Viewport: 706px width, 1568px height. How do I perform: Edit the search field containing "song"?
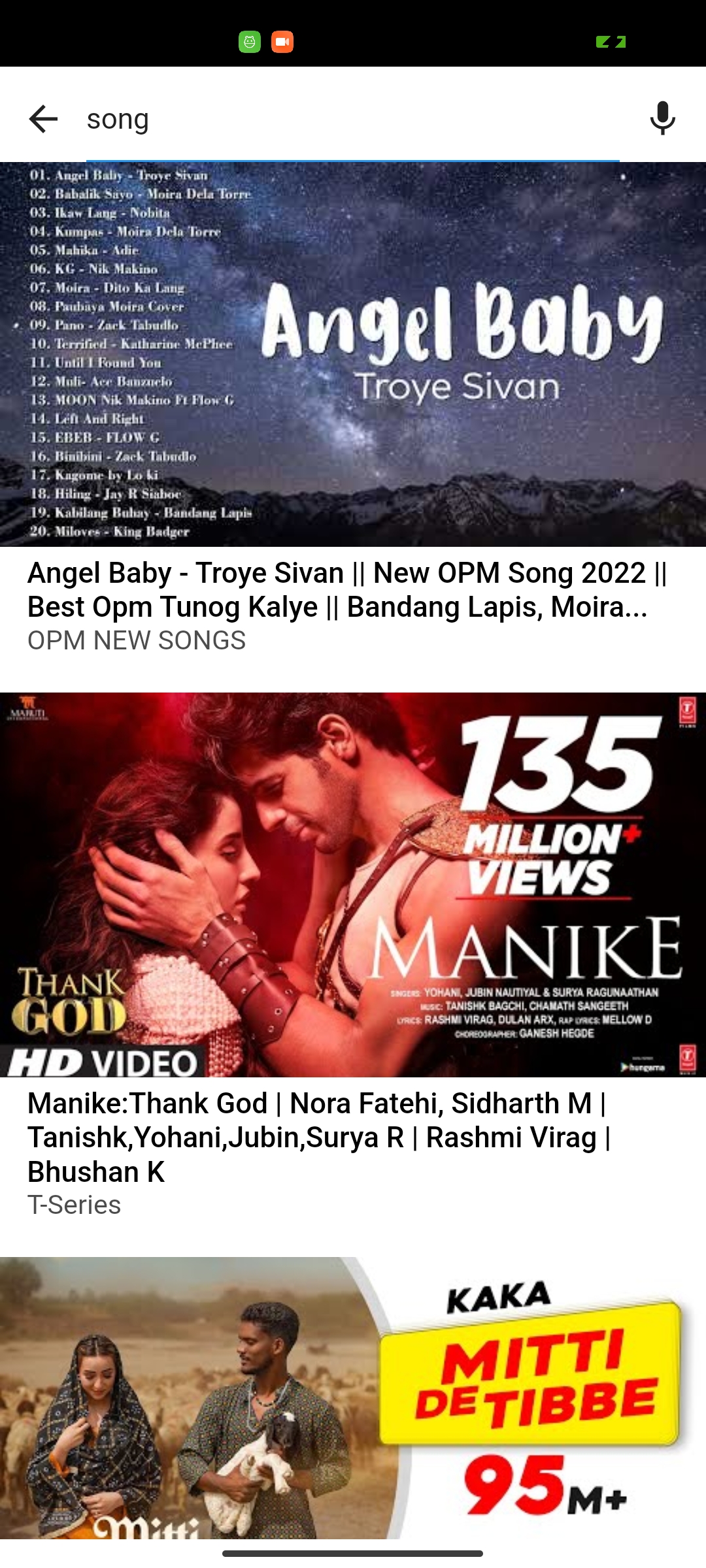[x=353, y=119]
